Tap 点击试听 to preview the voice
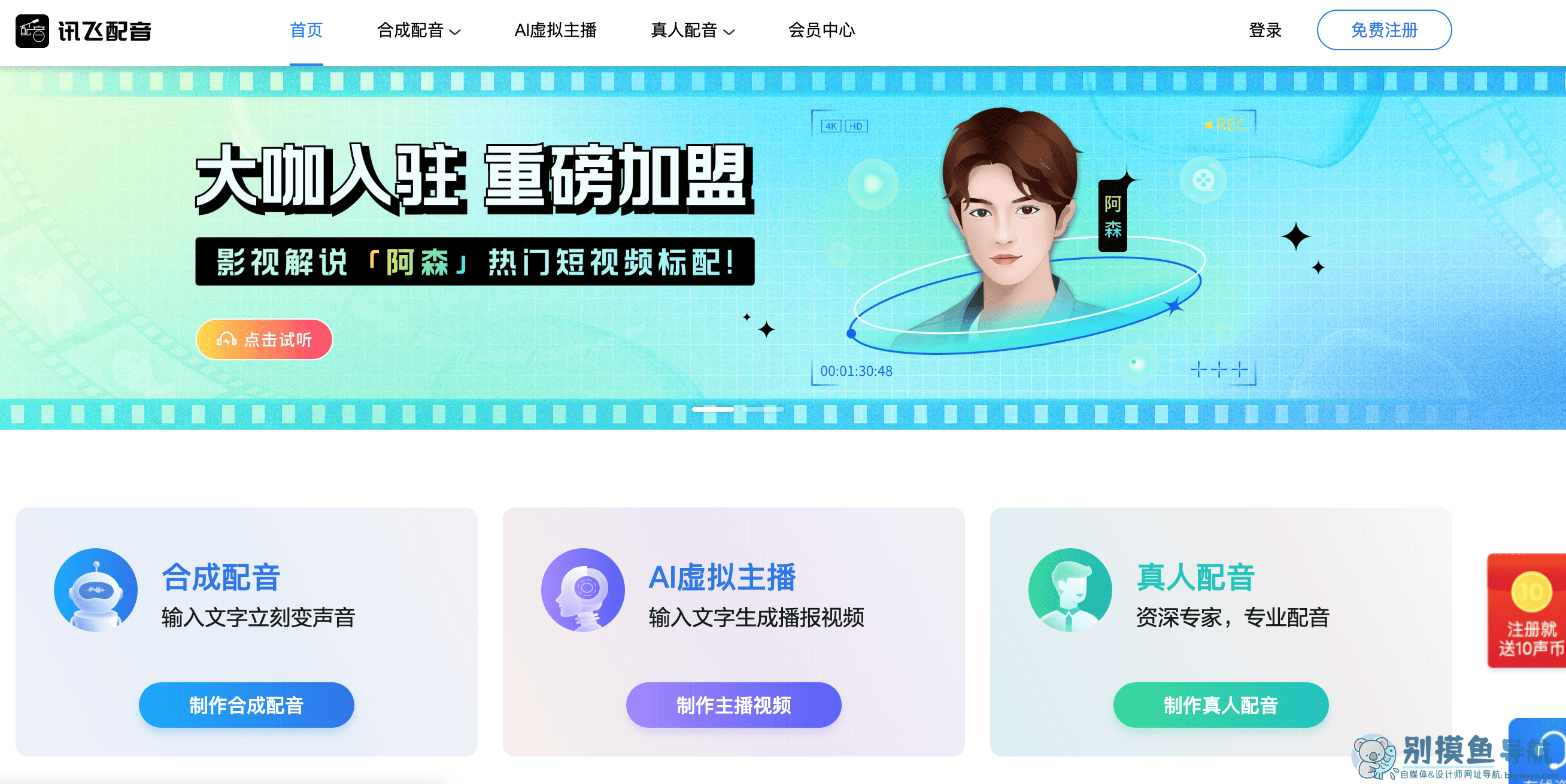1566x784 pixels. (265, 339)
